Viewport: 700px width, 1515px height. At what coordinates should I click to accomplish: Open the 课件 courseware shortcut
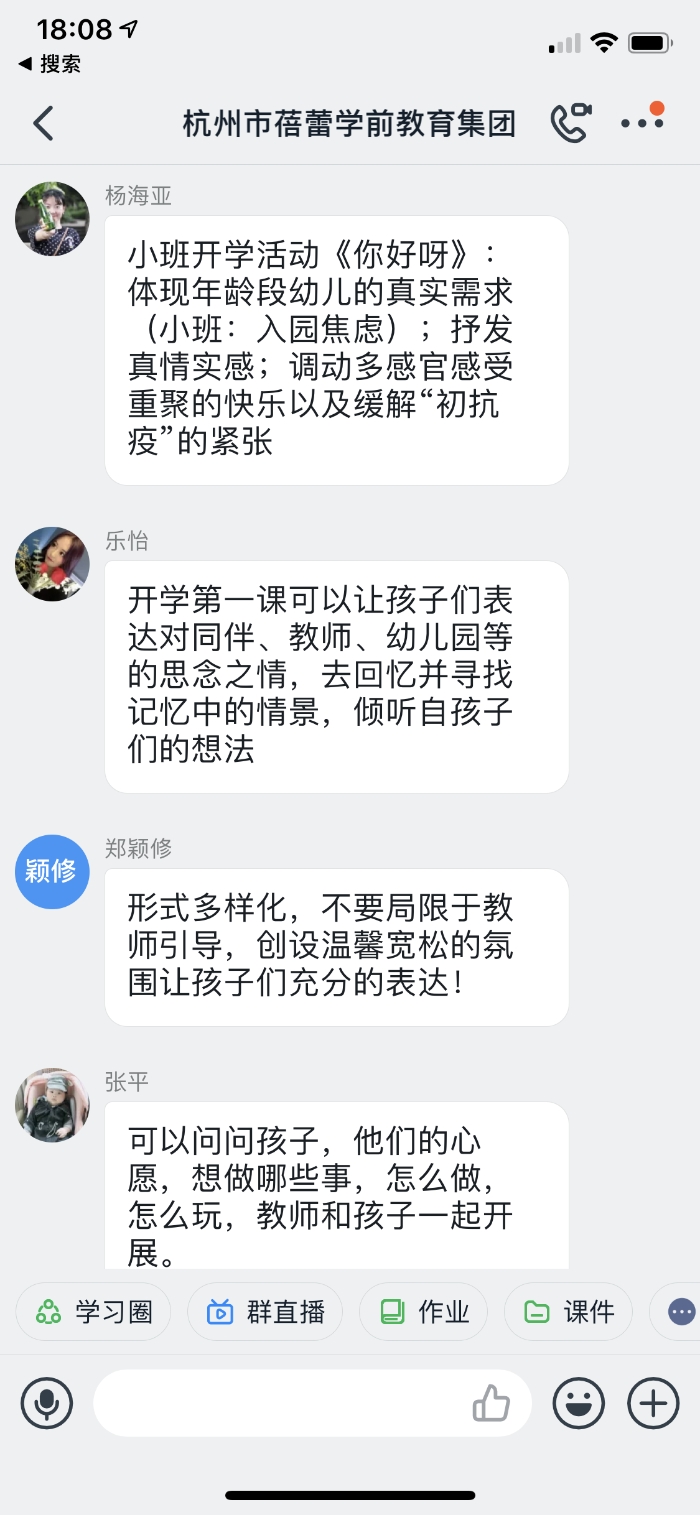[x=568, y=1311]
